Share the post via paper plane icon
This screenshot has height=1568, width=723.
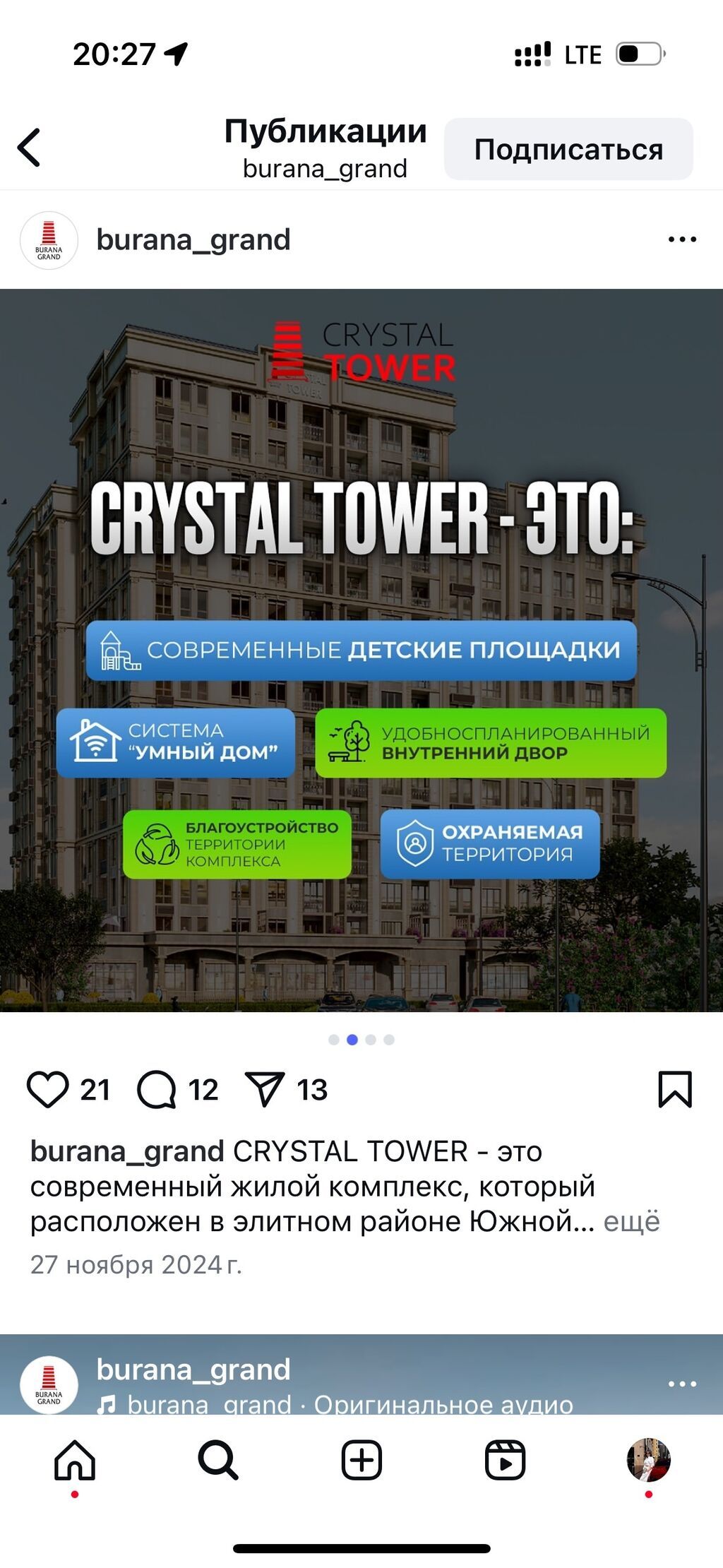click(264, 1089)
